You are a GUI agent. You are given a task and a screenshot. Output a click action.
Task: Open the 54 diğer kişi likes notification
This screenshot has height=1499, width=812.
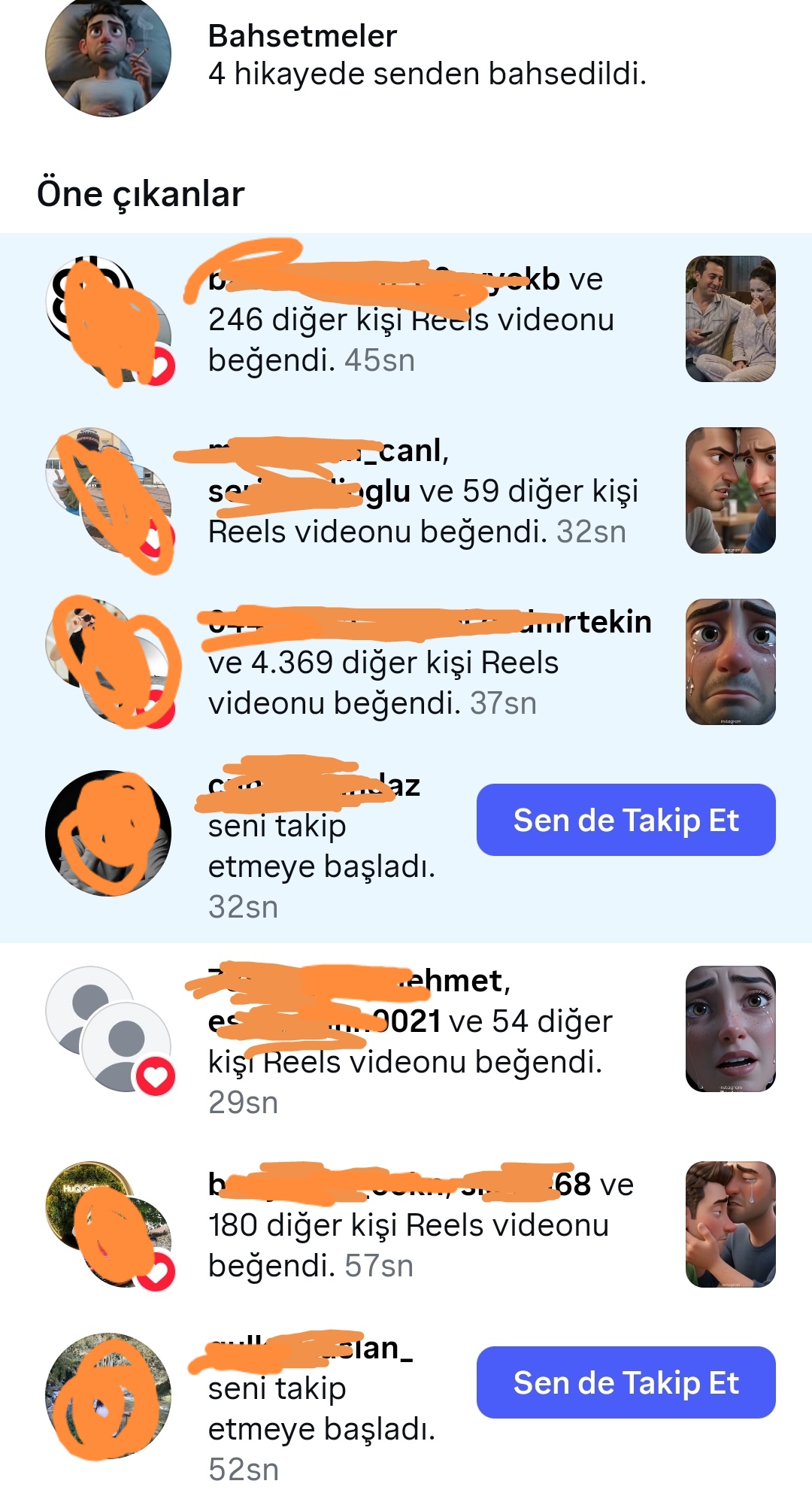pos(406,1041)
